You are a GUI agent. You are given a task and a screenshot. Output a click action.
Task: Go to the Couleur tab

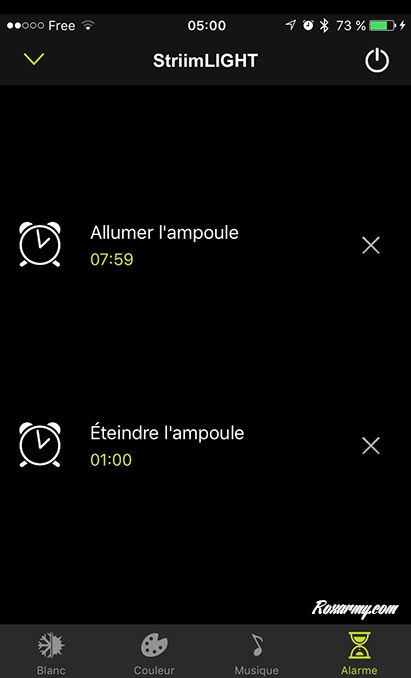tap(154, 653)
